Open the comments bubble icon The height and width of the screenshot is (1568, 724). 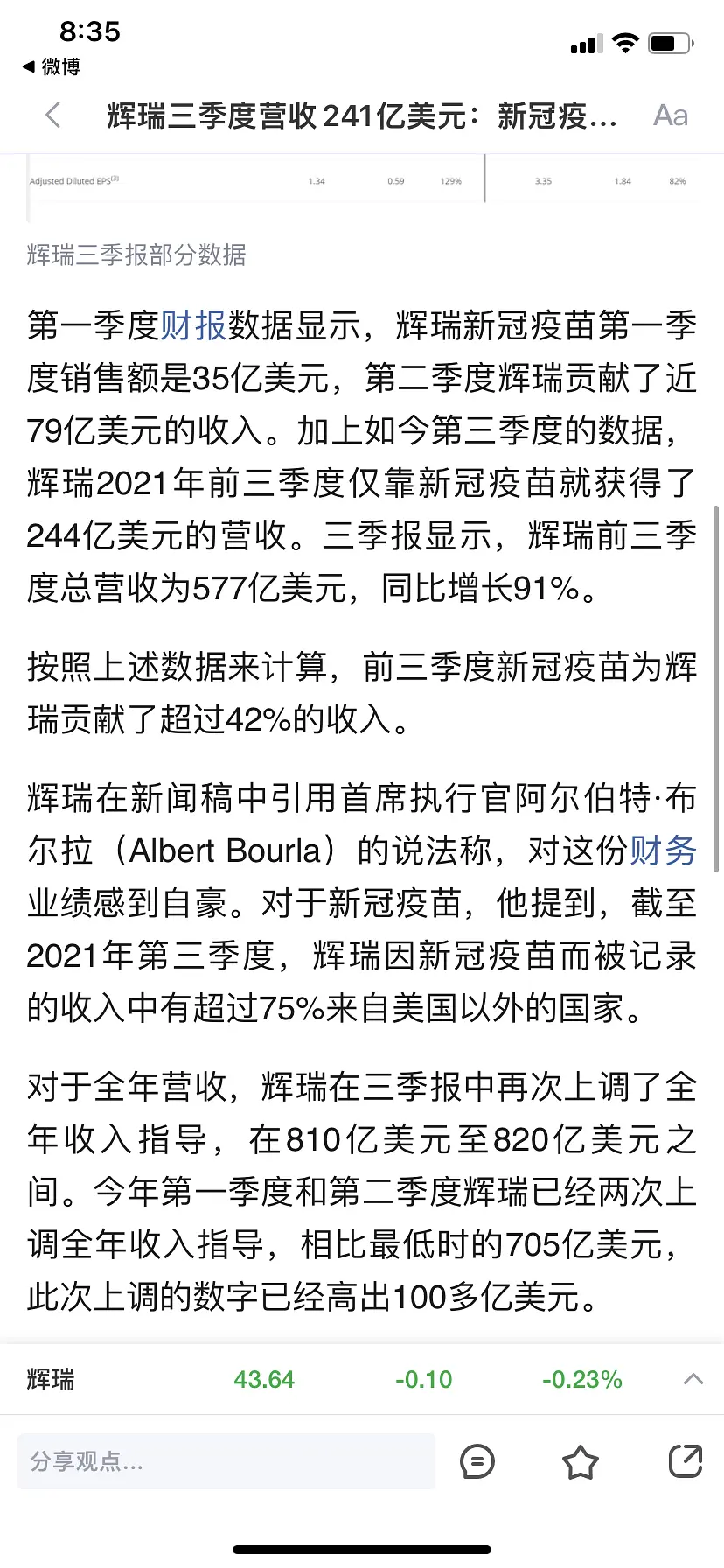coord(477,1461)
